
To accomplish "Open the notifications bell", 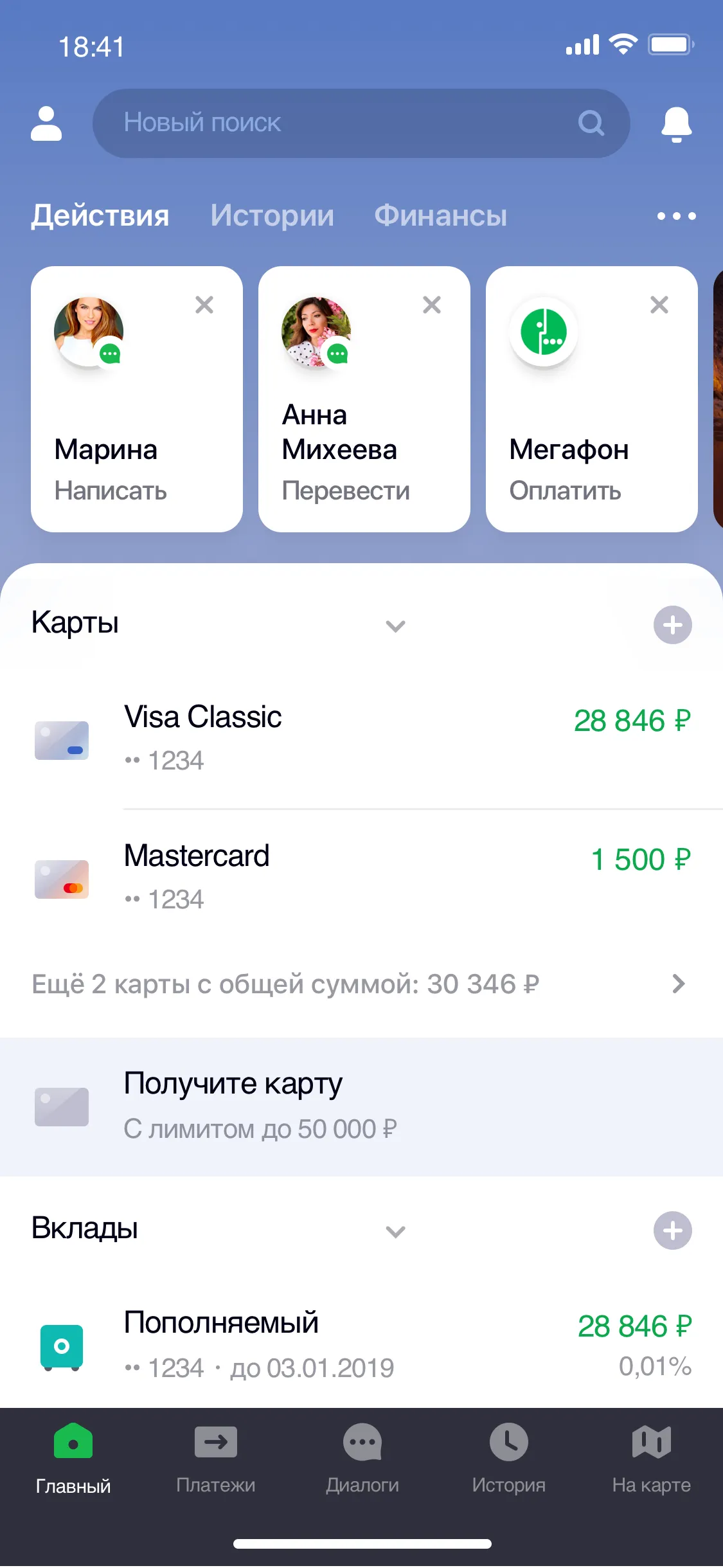I will click(677, 124).
